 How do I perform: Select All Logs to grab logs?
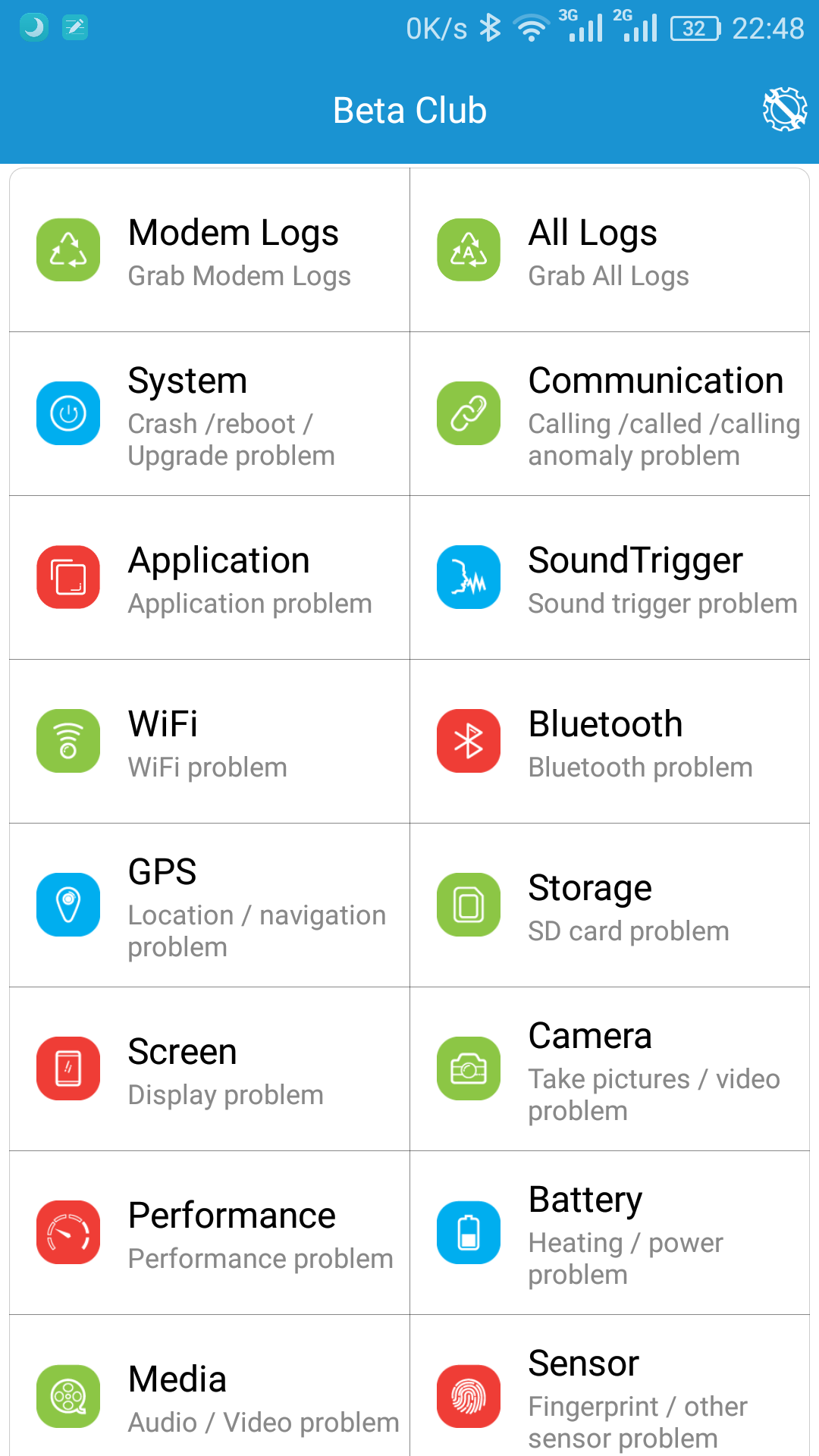pyautogui.click(x=610, y=250)
